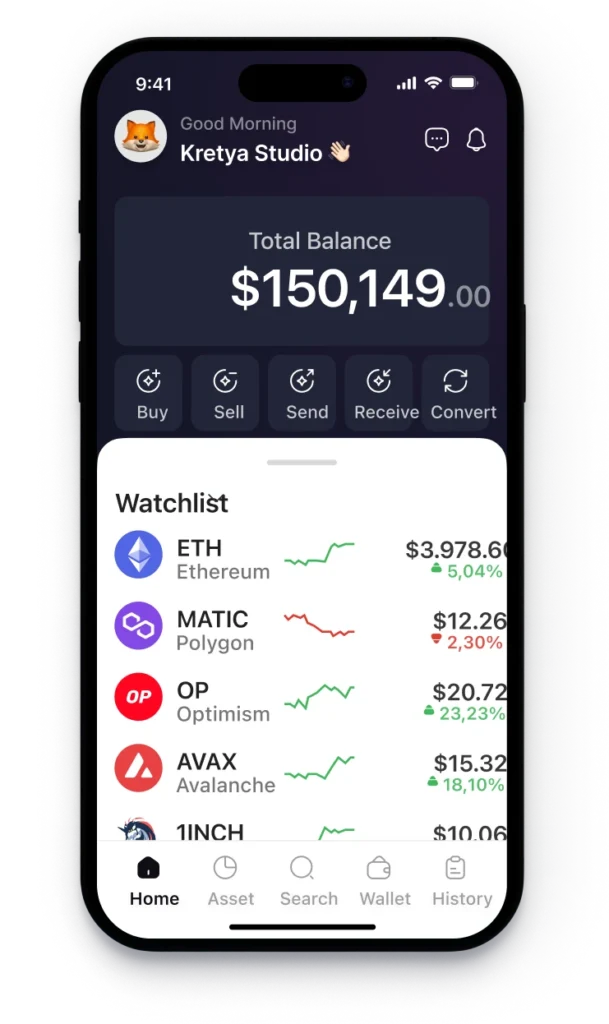Open the AVAX Avalanche watchlist row

(300, 771)
